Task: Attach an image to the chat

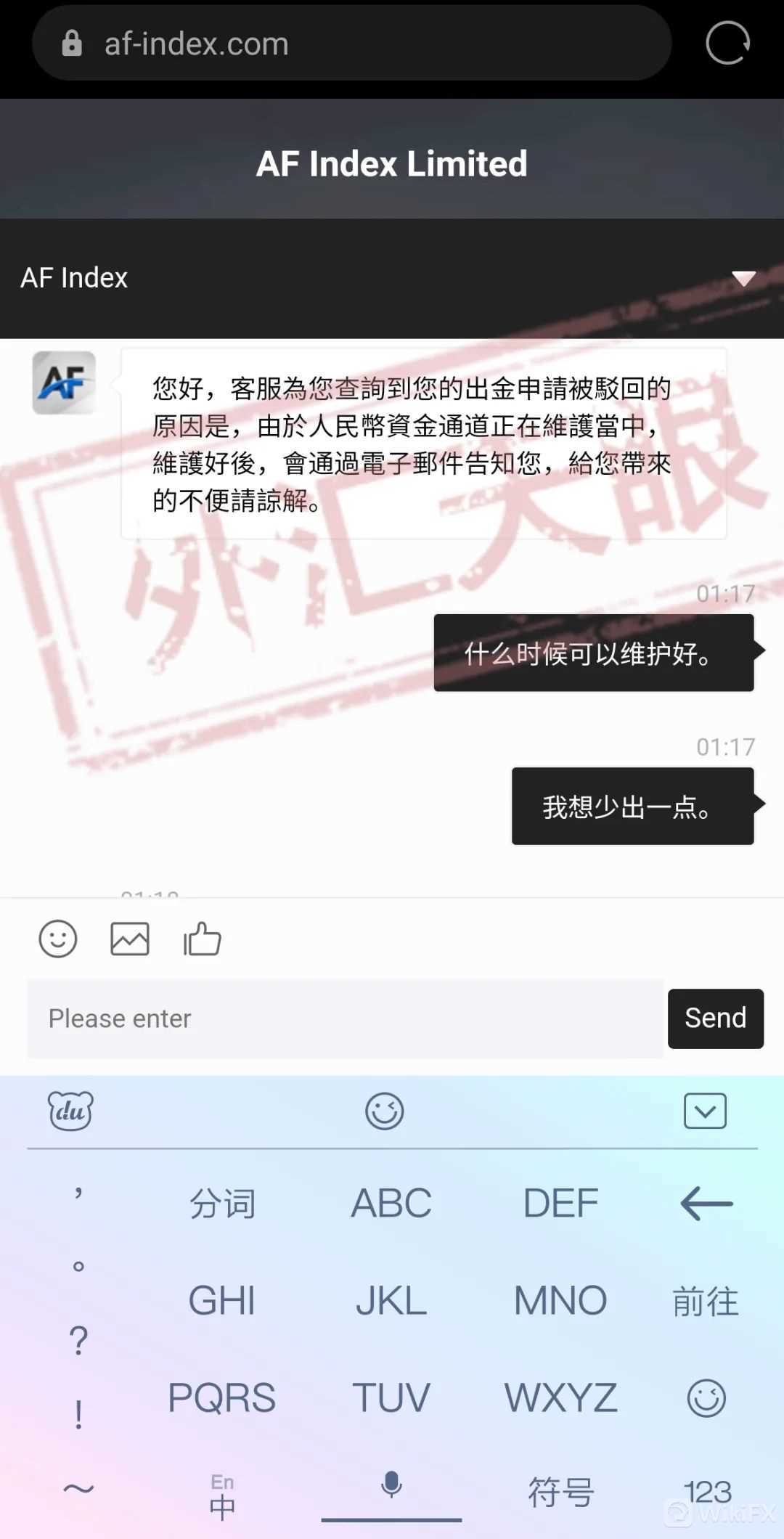Action: [x=130, y=939]
